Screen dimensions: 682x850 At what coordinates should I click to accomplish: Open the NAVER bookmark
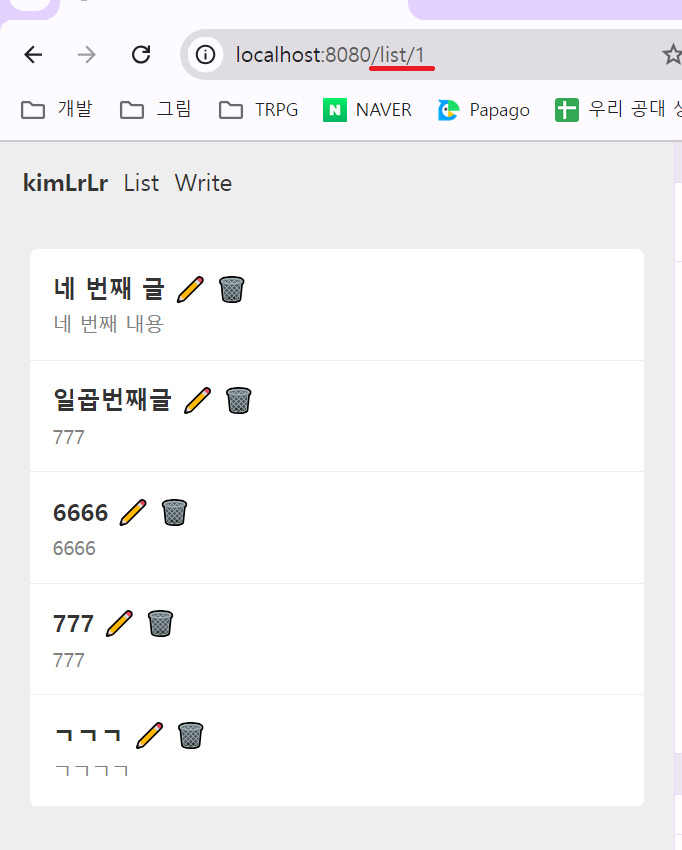pos(368,110)
